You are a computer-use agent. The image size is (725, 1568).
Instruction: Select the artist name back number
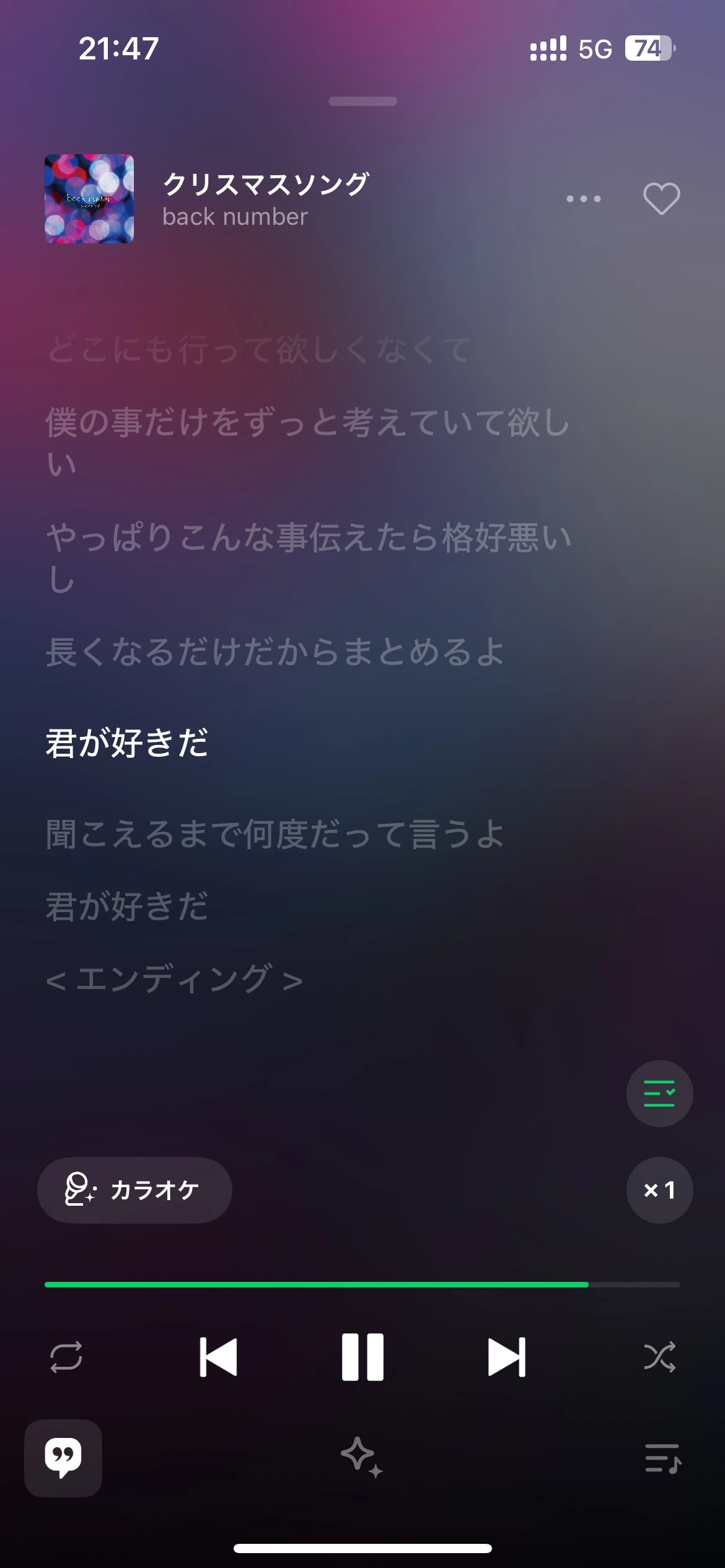click(x=234, y=217)
